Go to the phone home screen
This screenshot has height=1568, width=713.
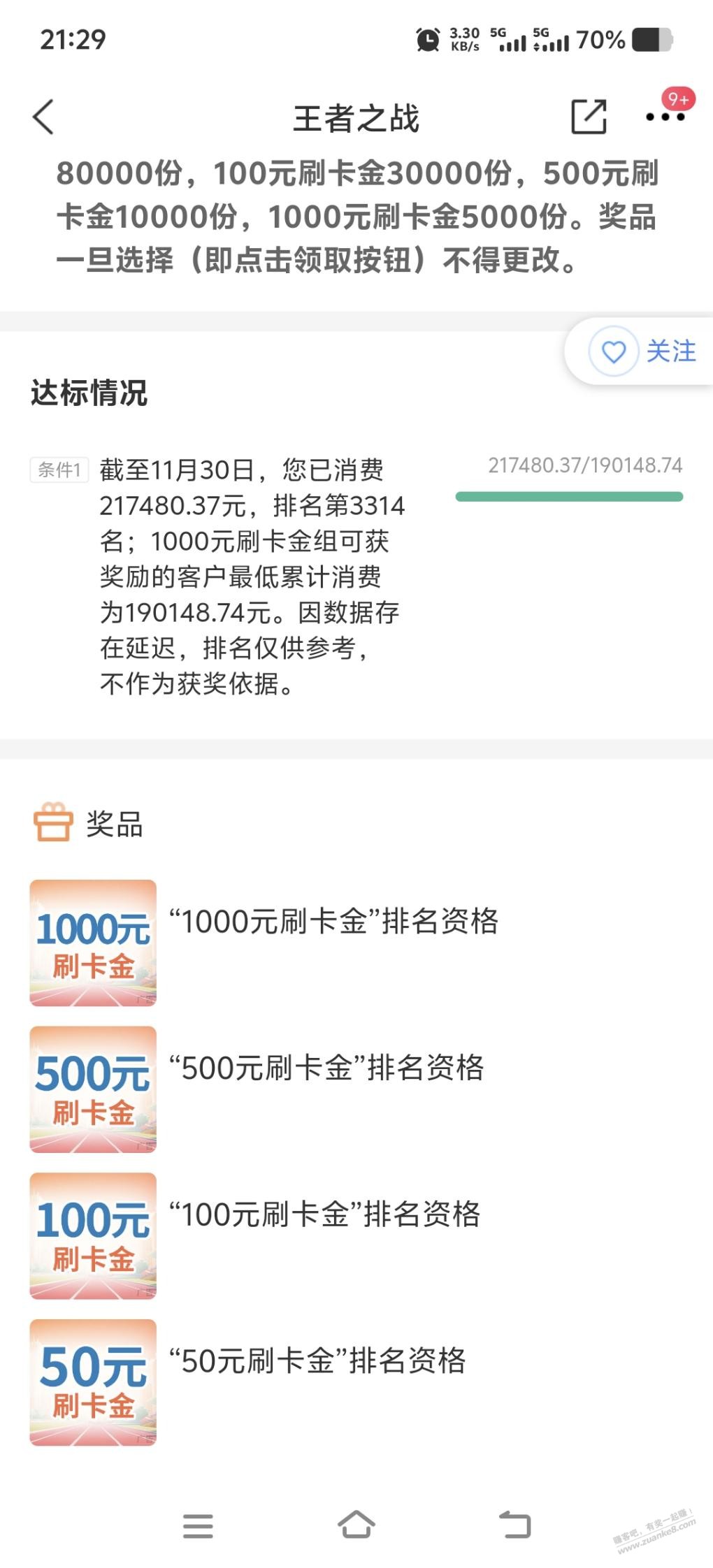[x=356, y=1525]
